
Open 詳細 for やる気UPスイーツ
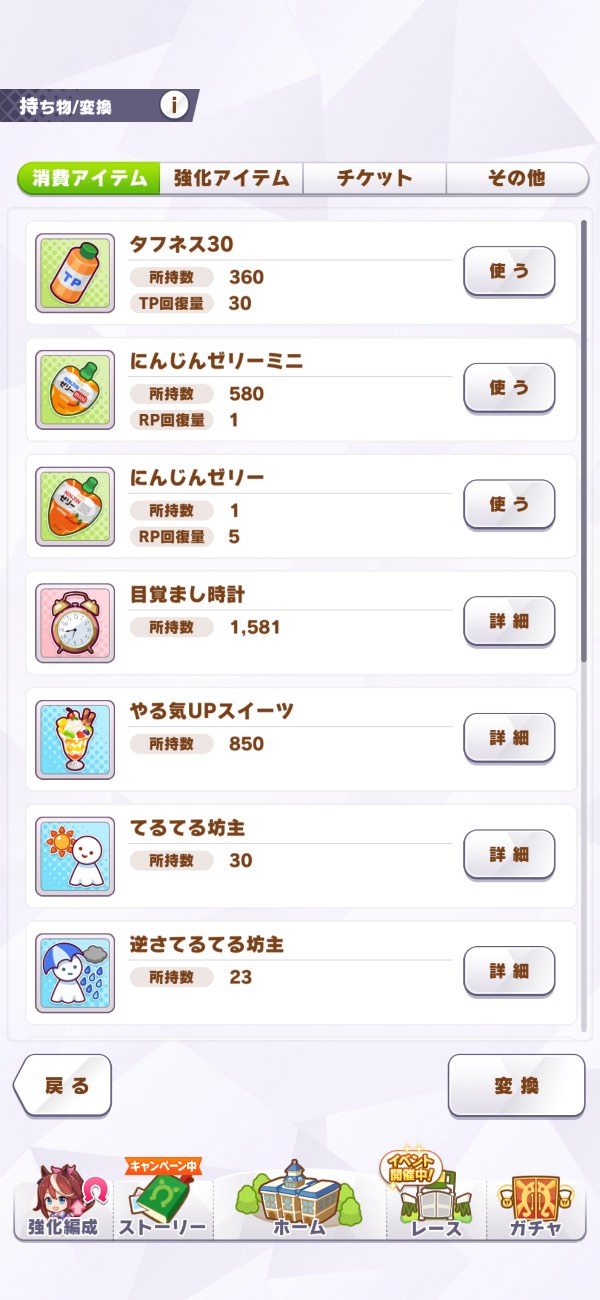[x=509, y=738]
